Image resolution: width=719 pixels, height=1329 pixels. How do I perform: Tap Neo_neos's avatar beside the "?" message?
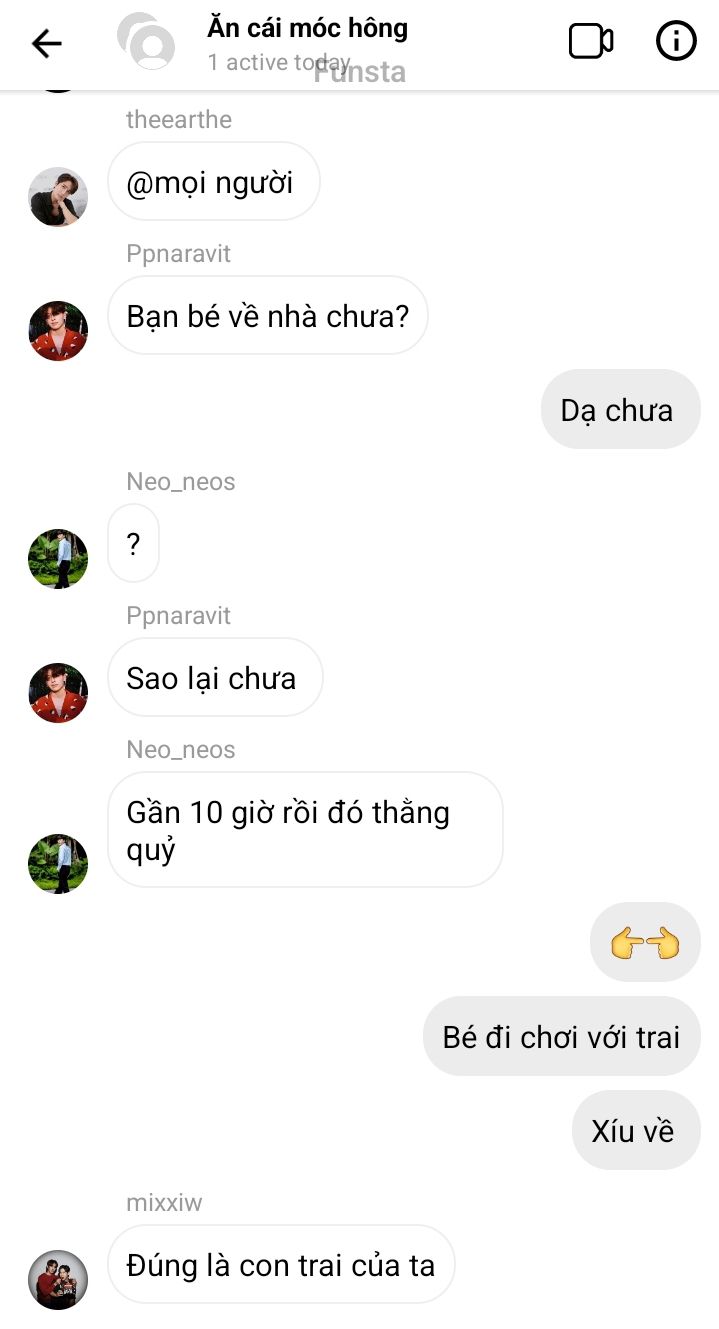(58, 559)
